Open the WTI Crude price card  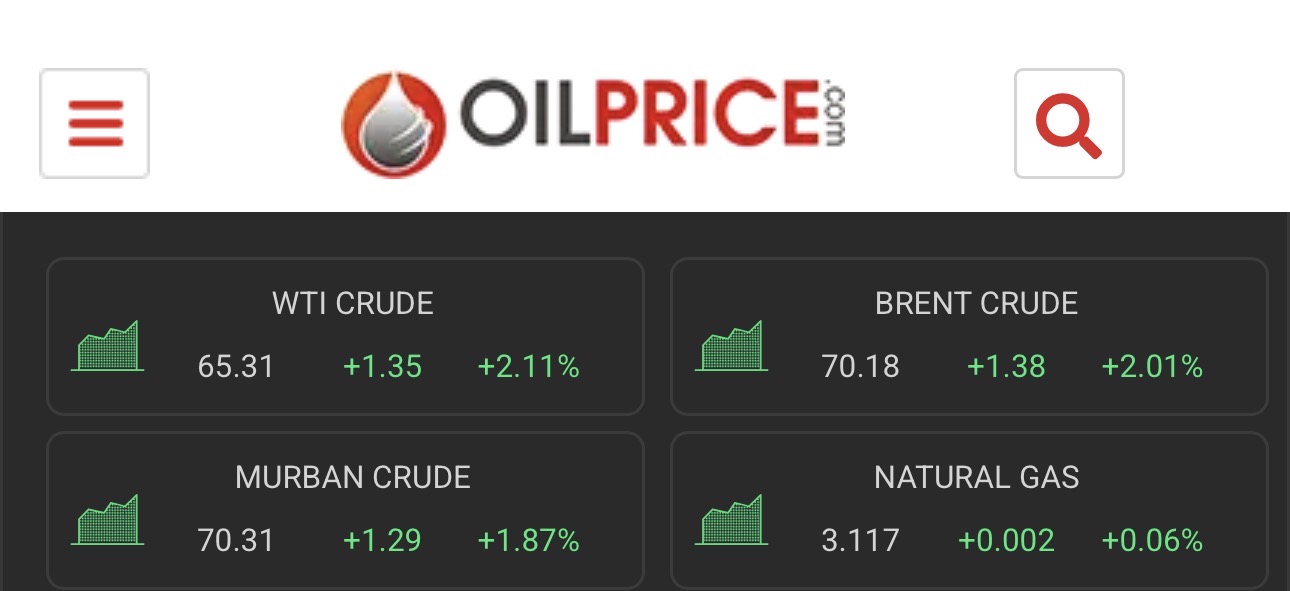point(345,336)
